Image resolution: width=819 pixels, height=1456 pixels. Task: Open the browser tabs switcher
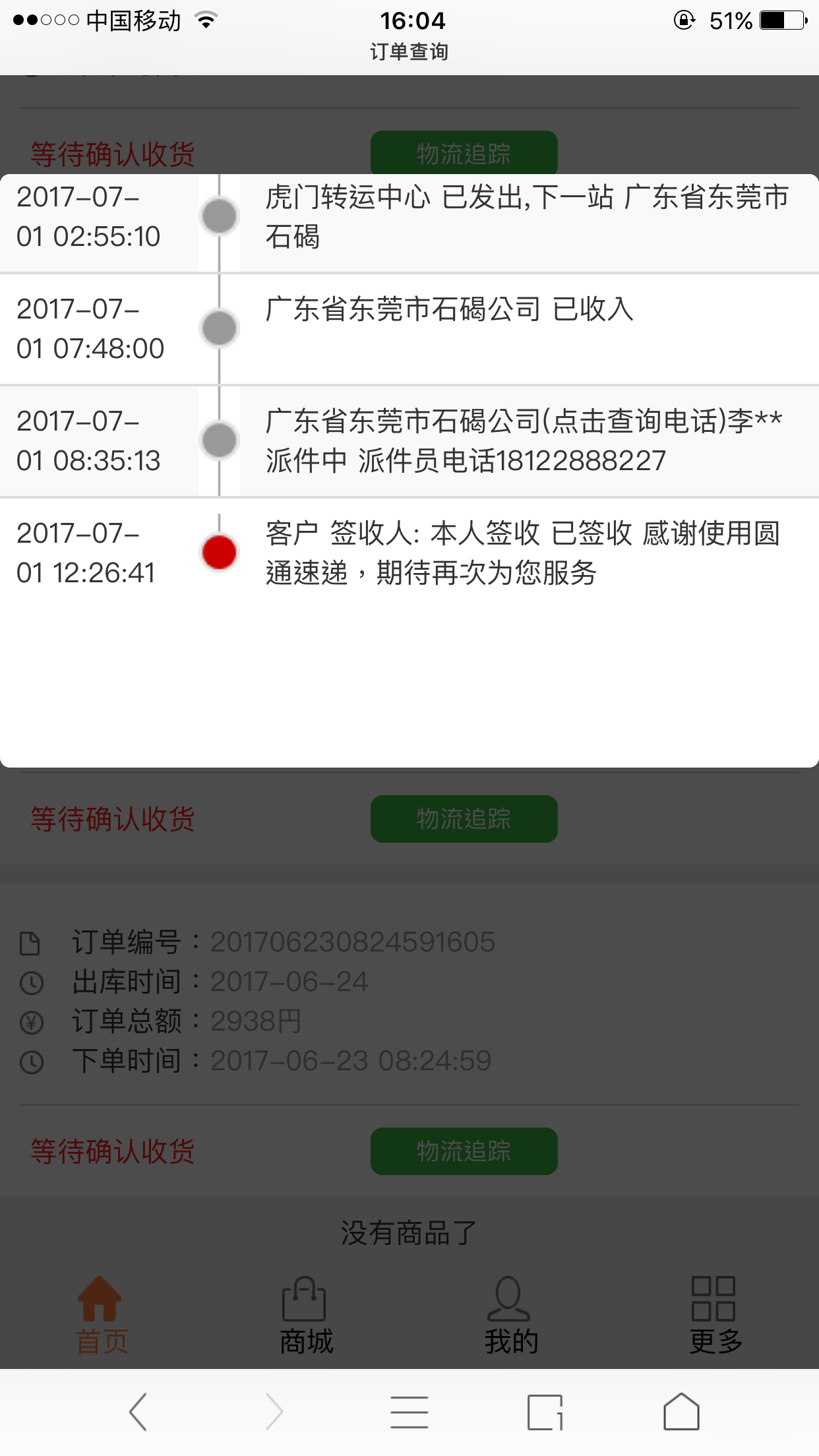[x=545, y=1412]
